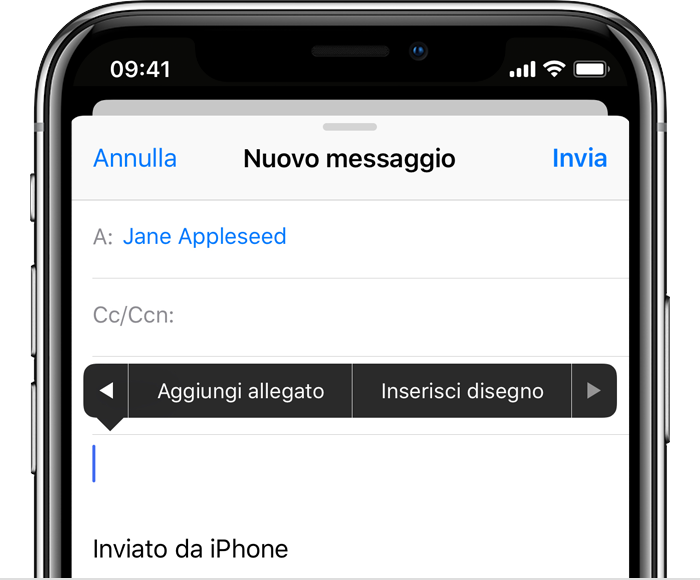Show more options with the right arrow
Image resolution: width=700 pixels, height=580 pixels.
pos(594,391)
